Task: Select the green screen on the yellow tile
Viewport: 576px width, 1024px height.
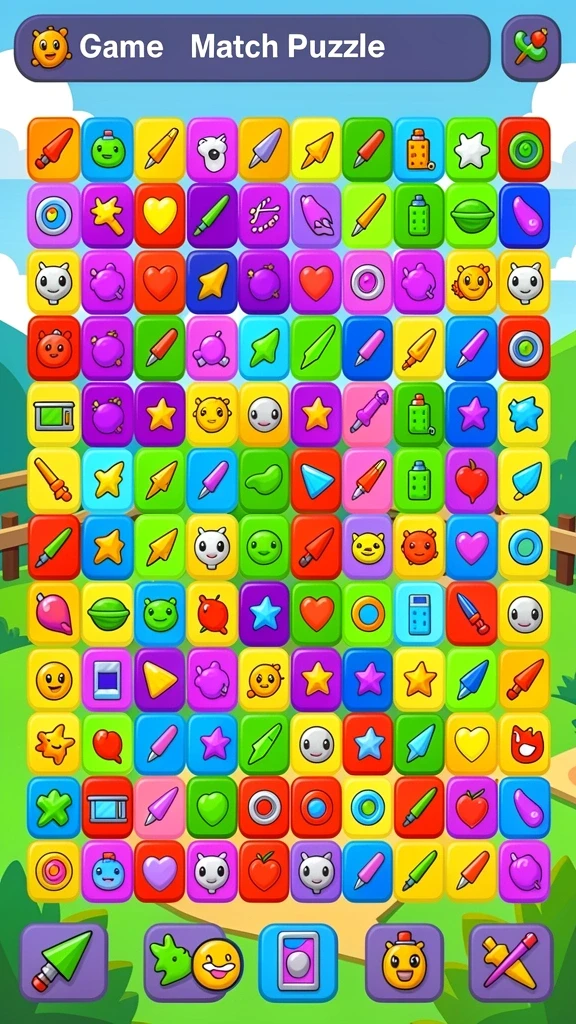Action: pos(54,415)
